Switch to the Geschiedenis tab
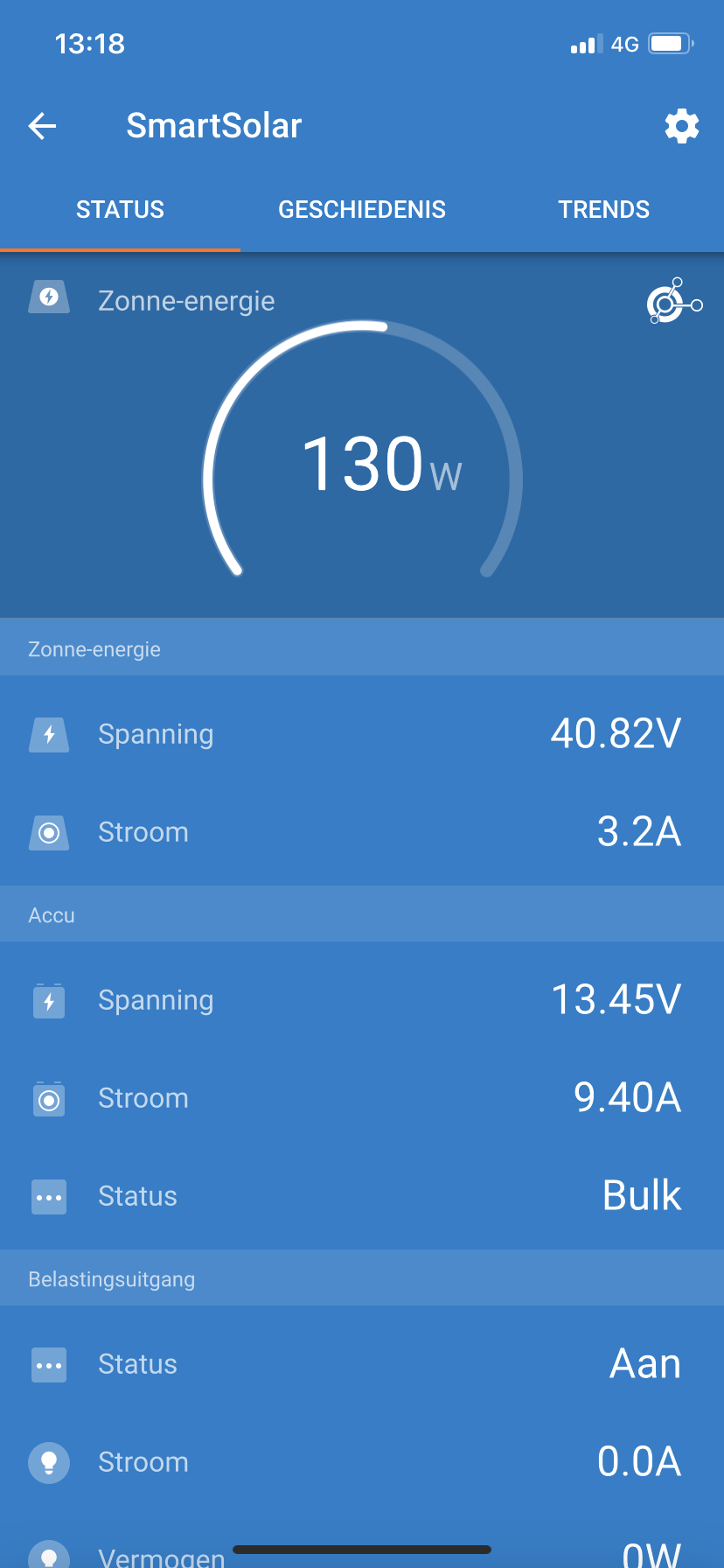This screenshot has height=1568, width=724. (x=362, y=210)
